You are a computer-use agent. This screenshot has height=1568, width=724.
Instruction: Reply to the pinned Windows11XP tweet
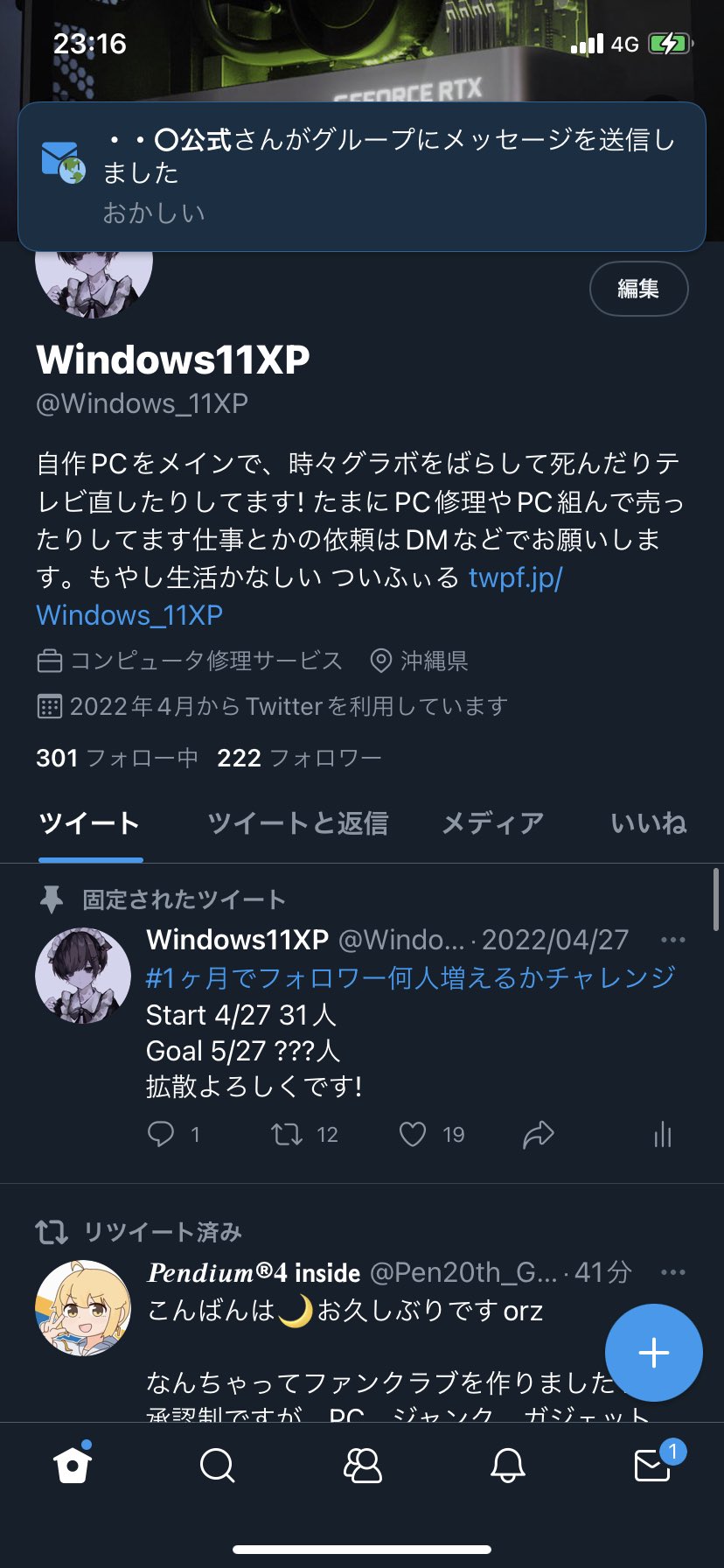[162, 1135]
